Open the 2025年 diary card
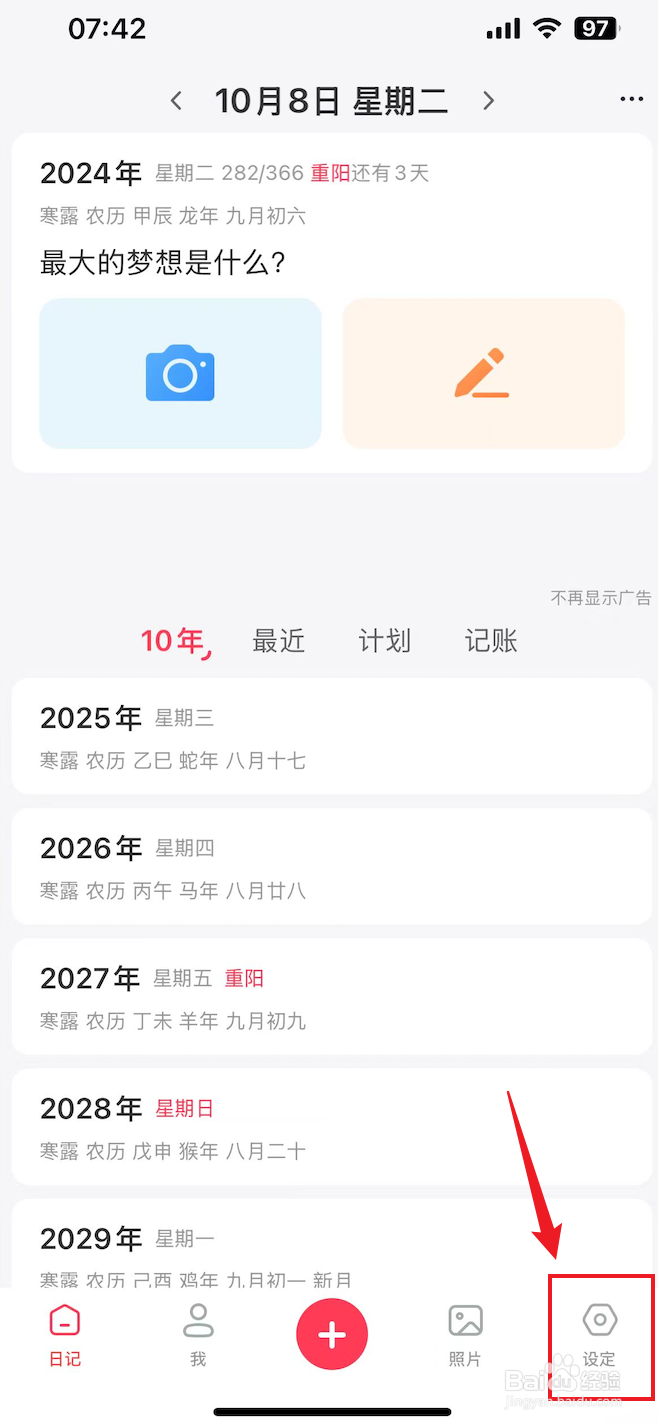This screenshot has height=1424, width=658. point(331,737)
